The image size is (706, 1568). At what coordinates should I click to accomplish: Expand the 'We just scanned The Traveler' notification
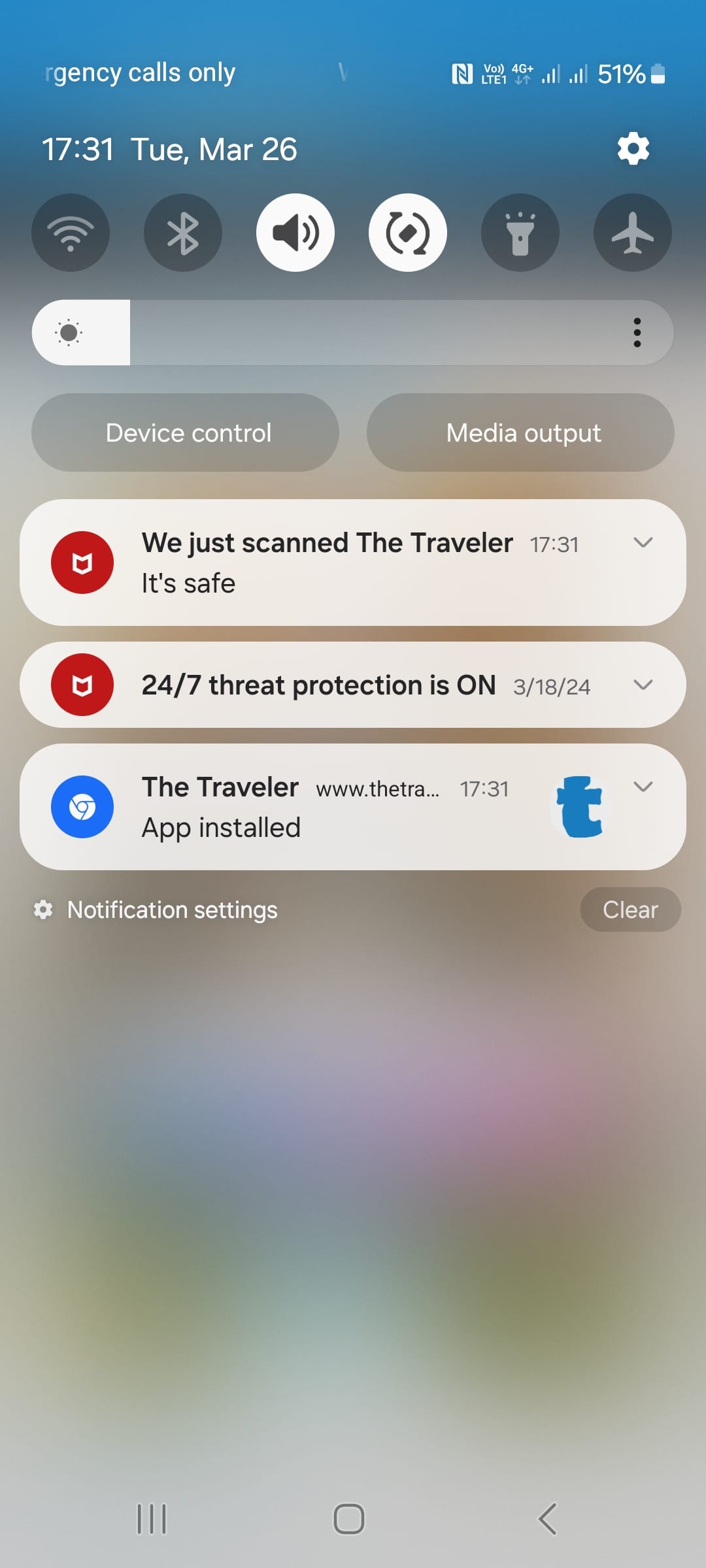[643, 542]
